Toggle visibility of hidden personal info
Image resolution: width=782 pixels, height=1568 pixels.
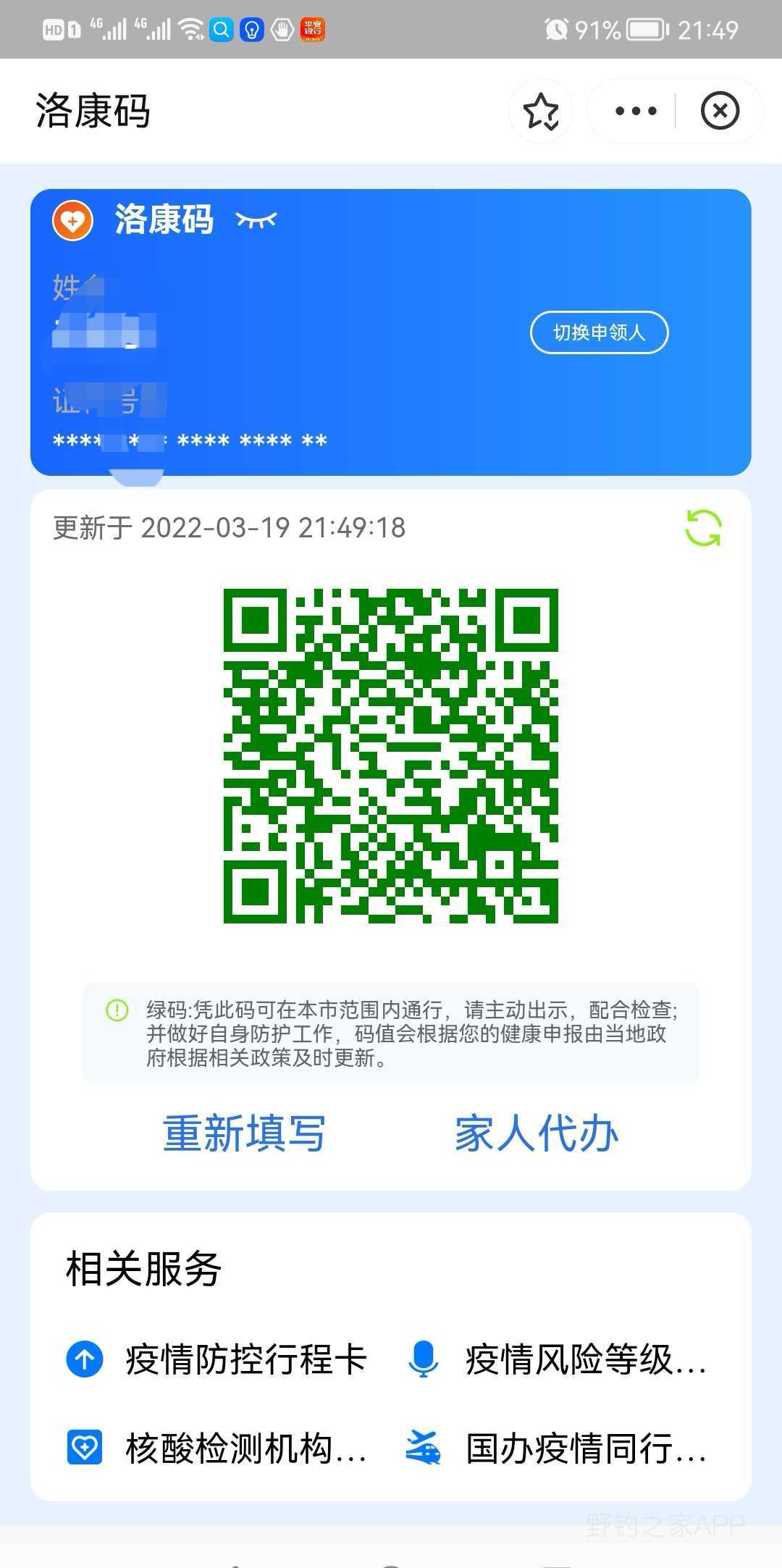256,219
